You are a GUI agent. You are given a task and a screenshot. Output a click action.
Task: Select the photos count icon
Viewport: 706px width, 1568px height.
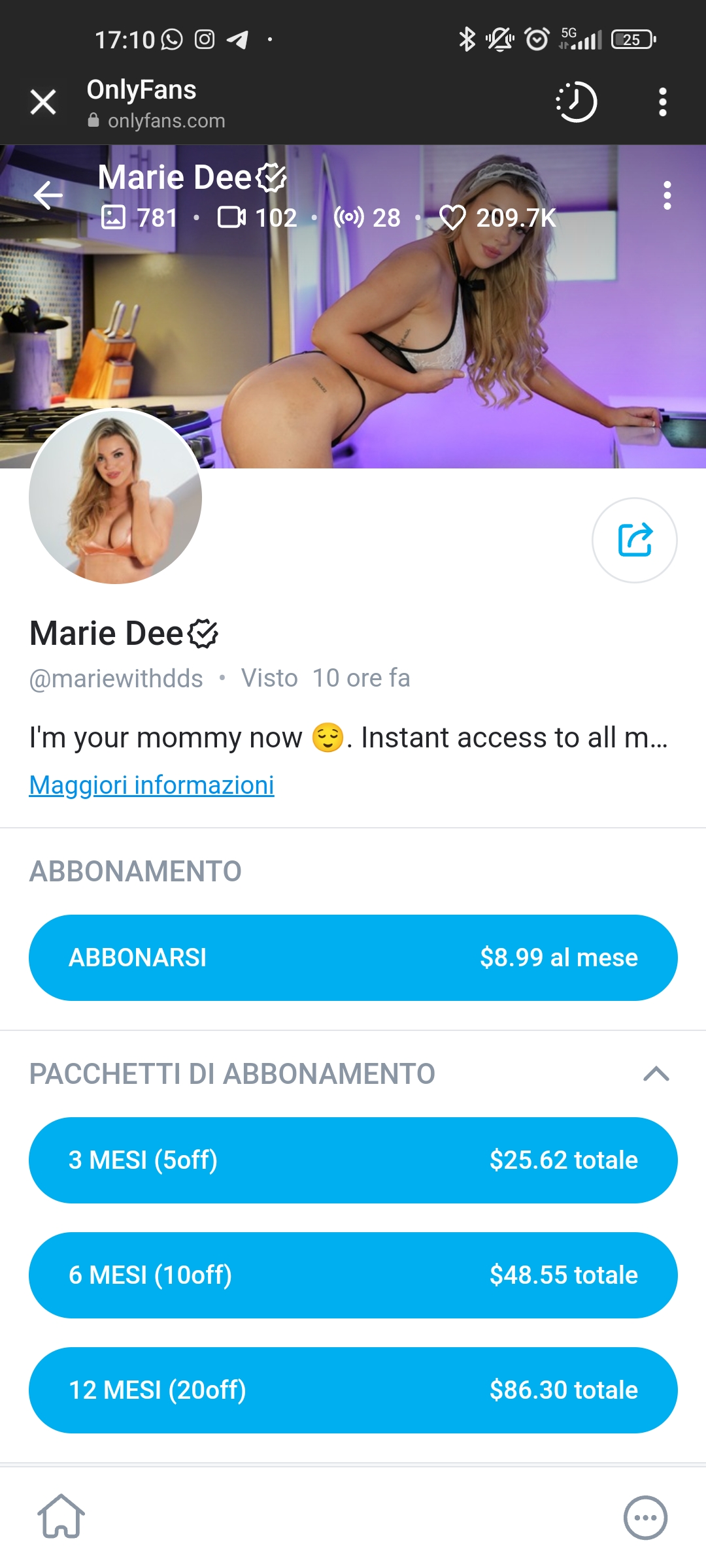pyautogui.click(x=115, y=216)
